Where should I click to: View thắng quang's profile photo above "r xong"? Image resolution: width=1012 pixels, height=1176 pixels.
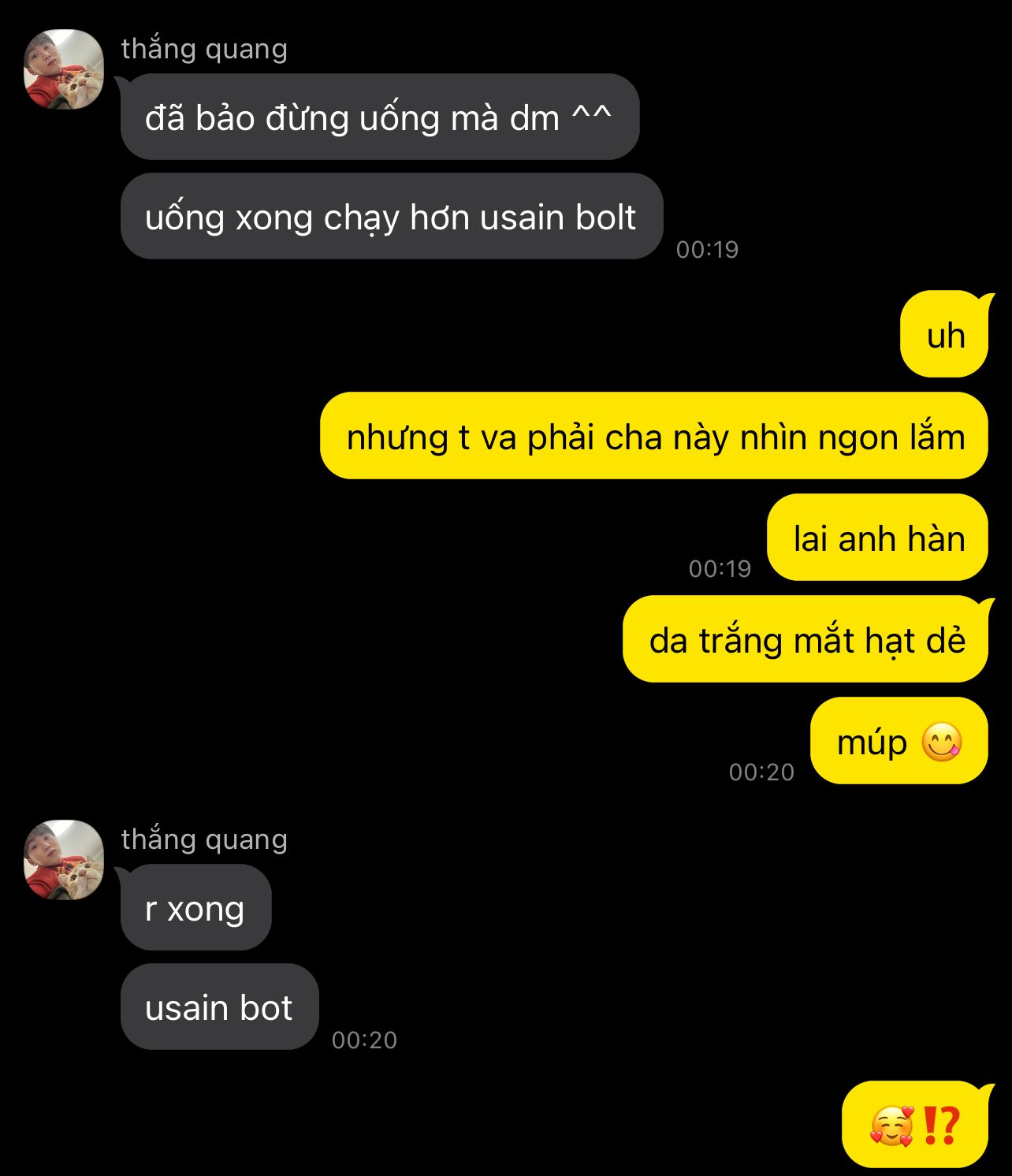coord(64,860)
